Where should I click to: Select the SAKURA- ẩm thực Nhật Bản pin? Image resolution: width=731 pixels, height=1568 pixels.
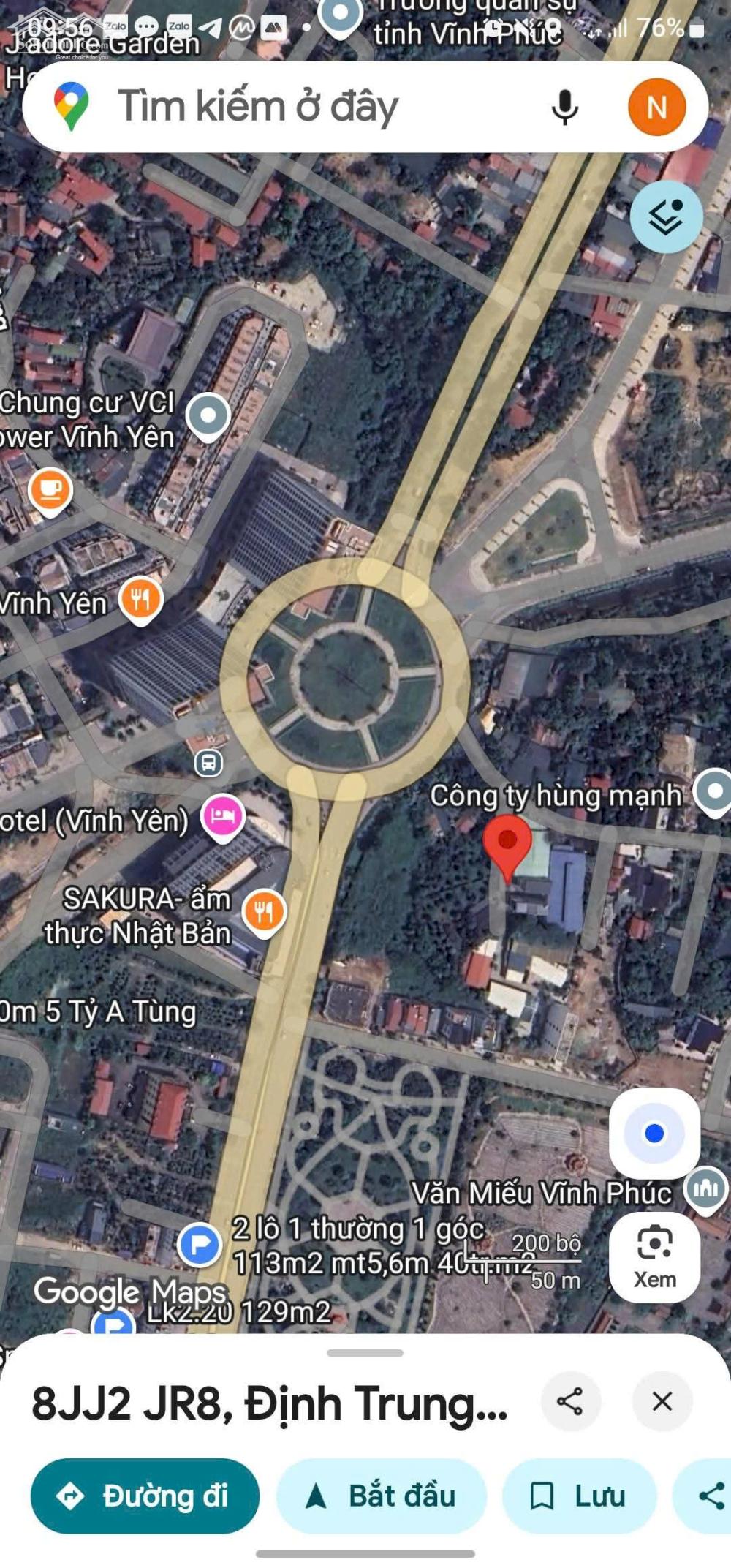(x=264, y=911)
